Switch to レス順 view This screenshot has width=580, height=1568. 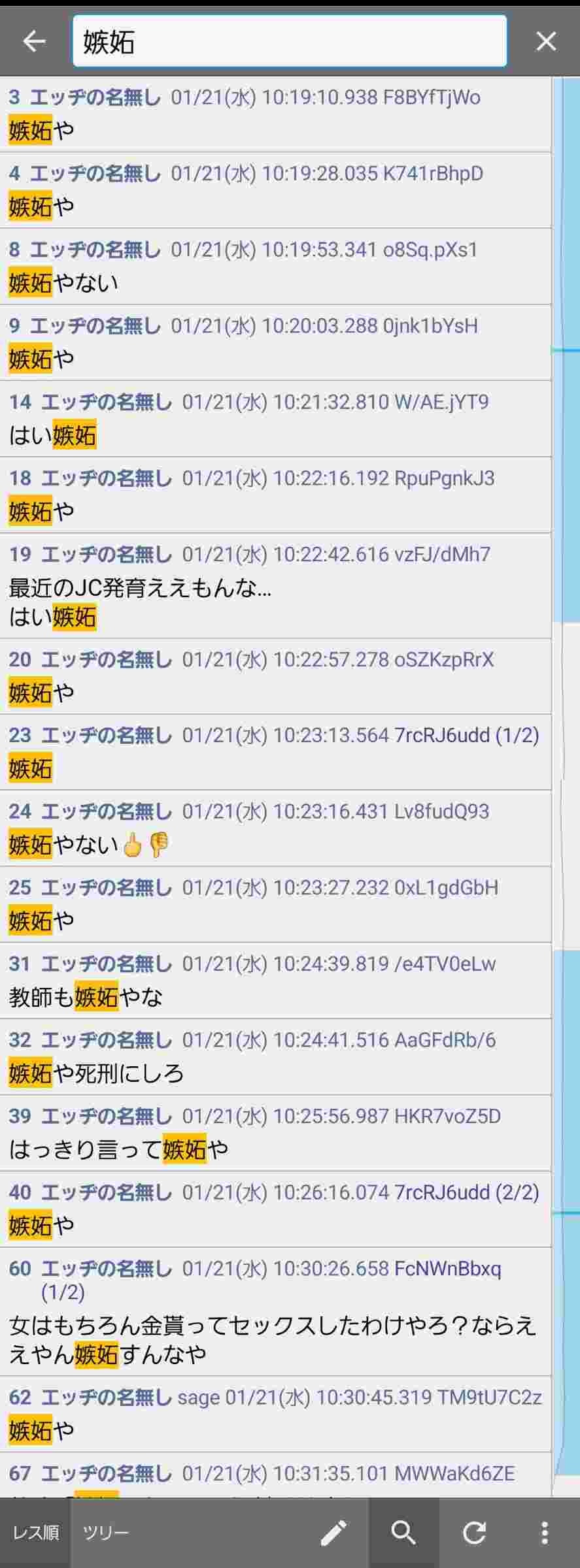[x=36, y=1532]
